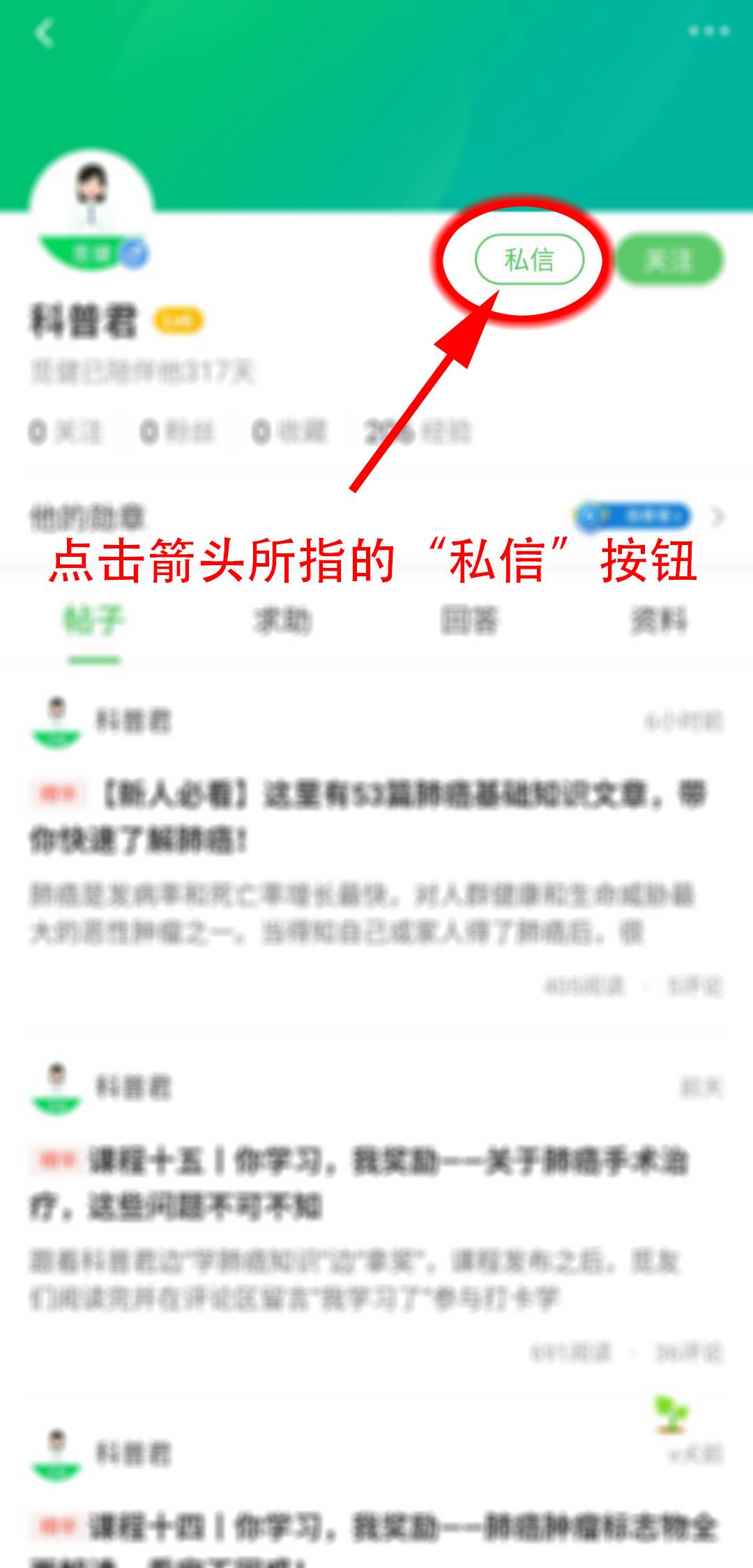Screen dimensions: 753x1568
Task: Select the 帖子 tab
Action: coord(94,621)
